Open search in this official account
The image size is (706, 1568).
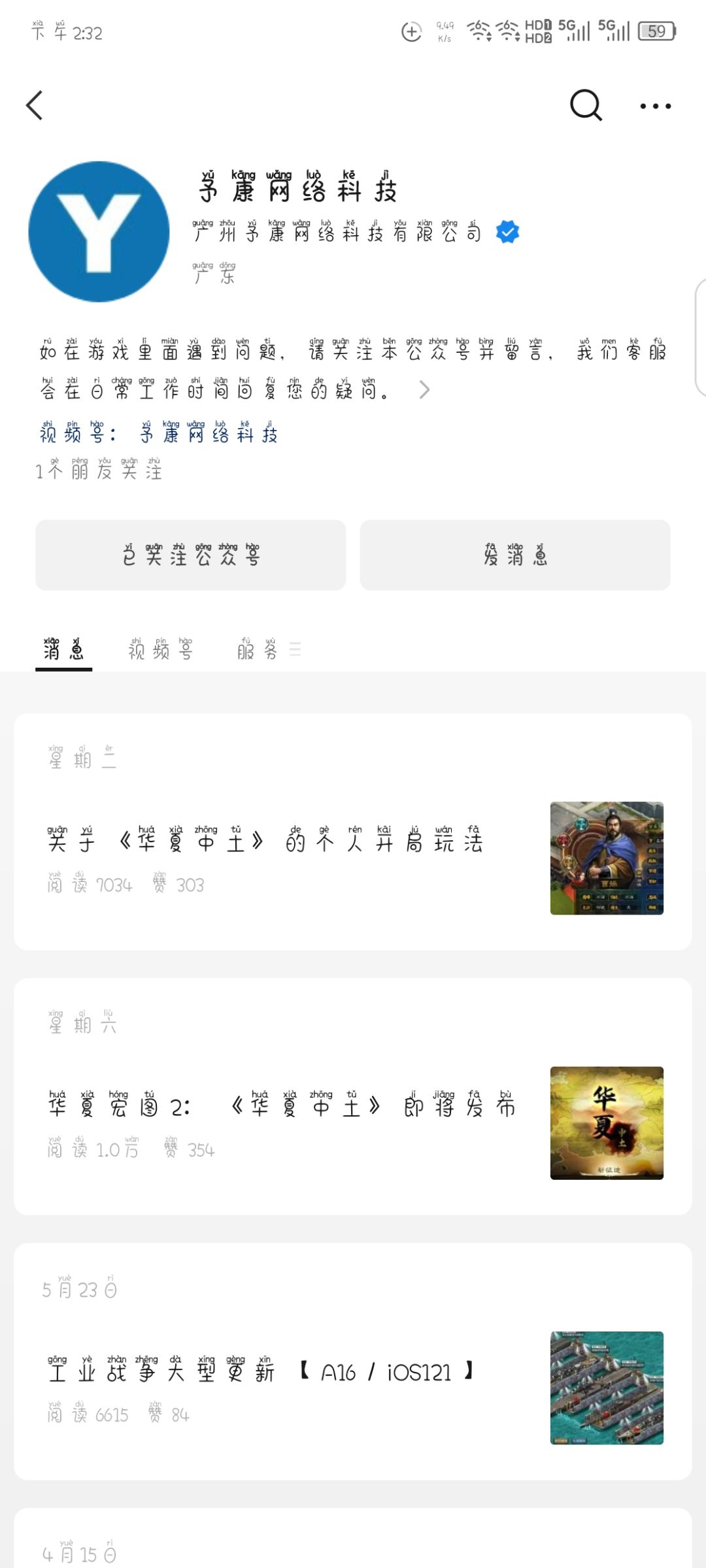(585, 105)
